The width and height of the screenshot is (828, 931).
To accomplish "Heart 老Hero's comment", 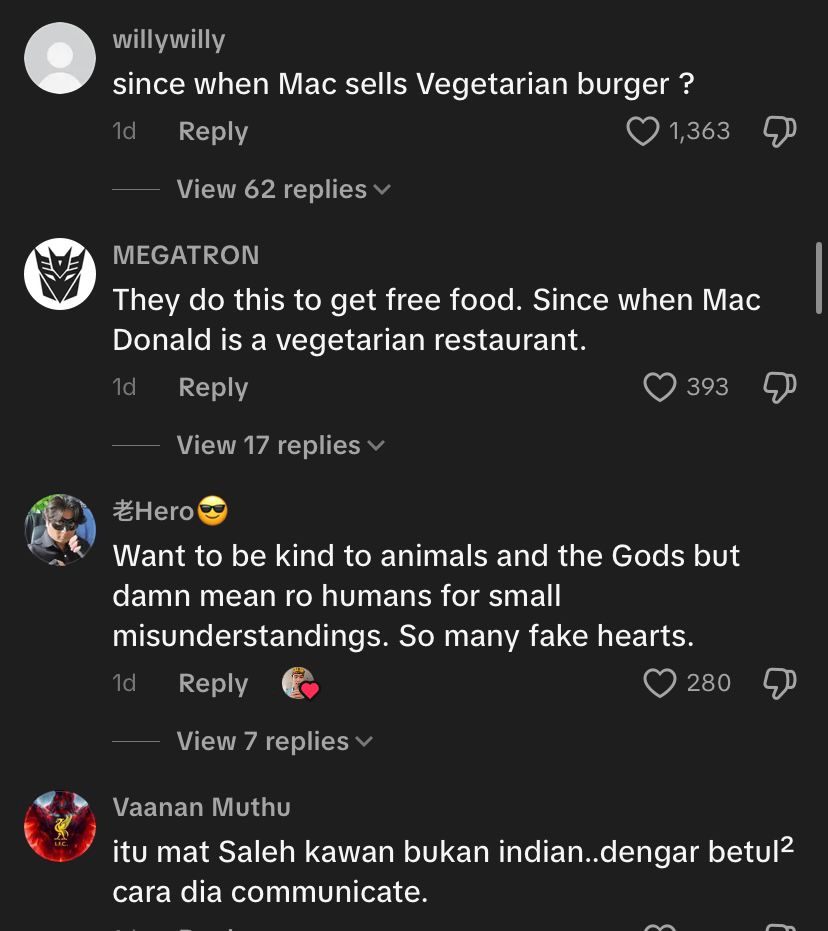I will [660, 683].
